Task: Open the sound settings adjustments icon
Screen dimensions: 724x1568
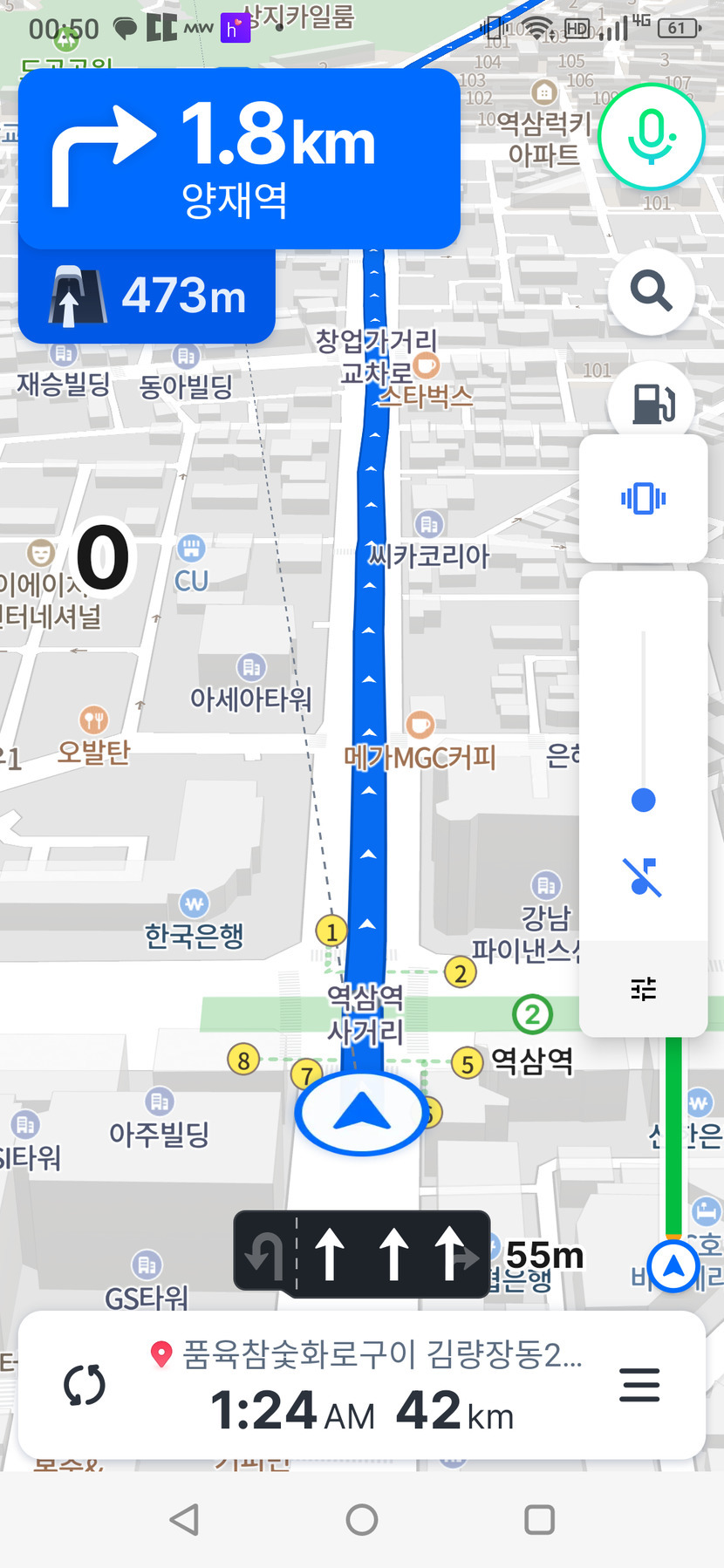Action: (643, 989)
